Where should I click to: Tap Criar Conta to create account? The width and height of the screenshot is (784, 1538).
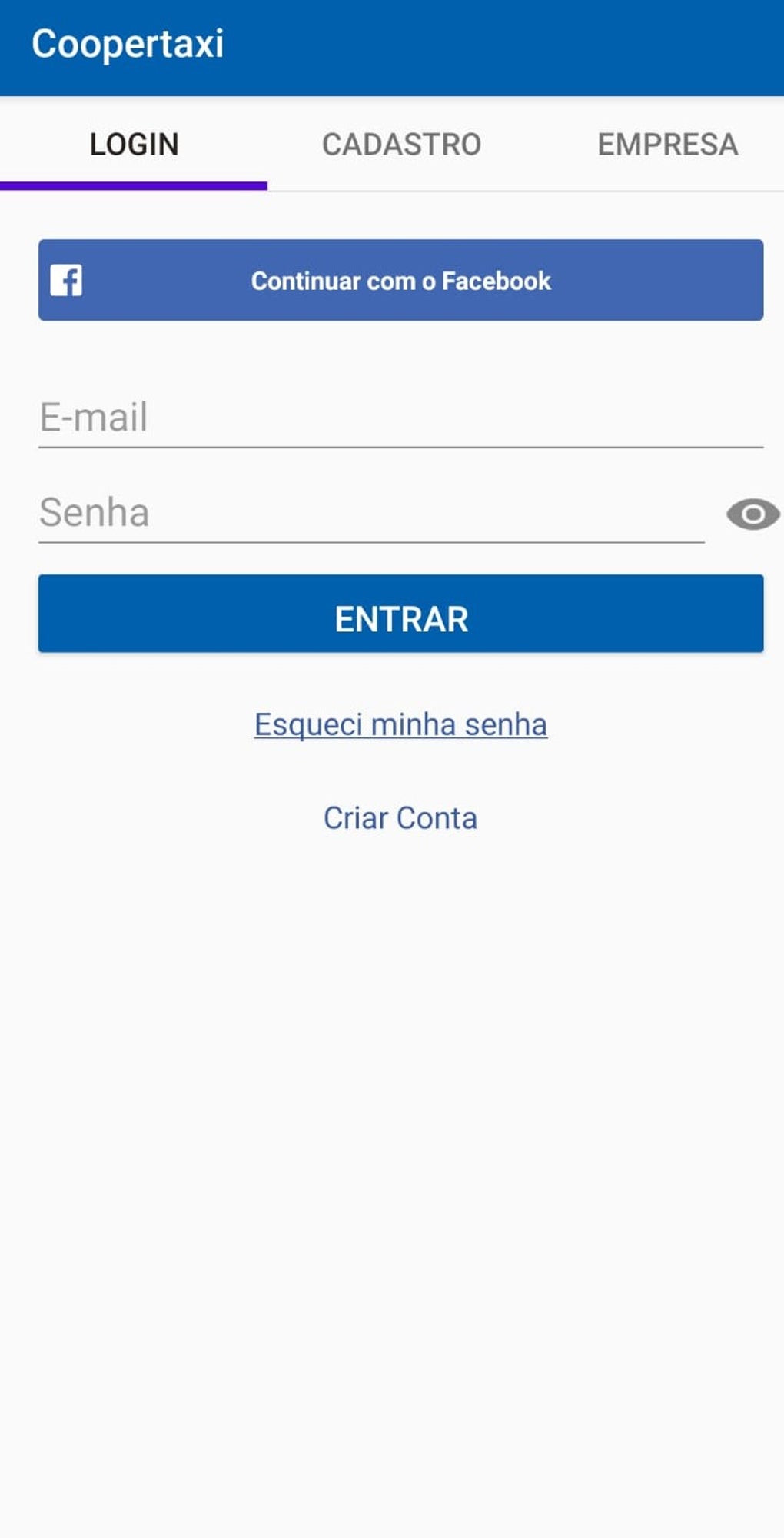[400, 818]
